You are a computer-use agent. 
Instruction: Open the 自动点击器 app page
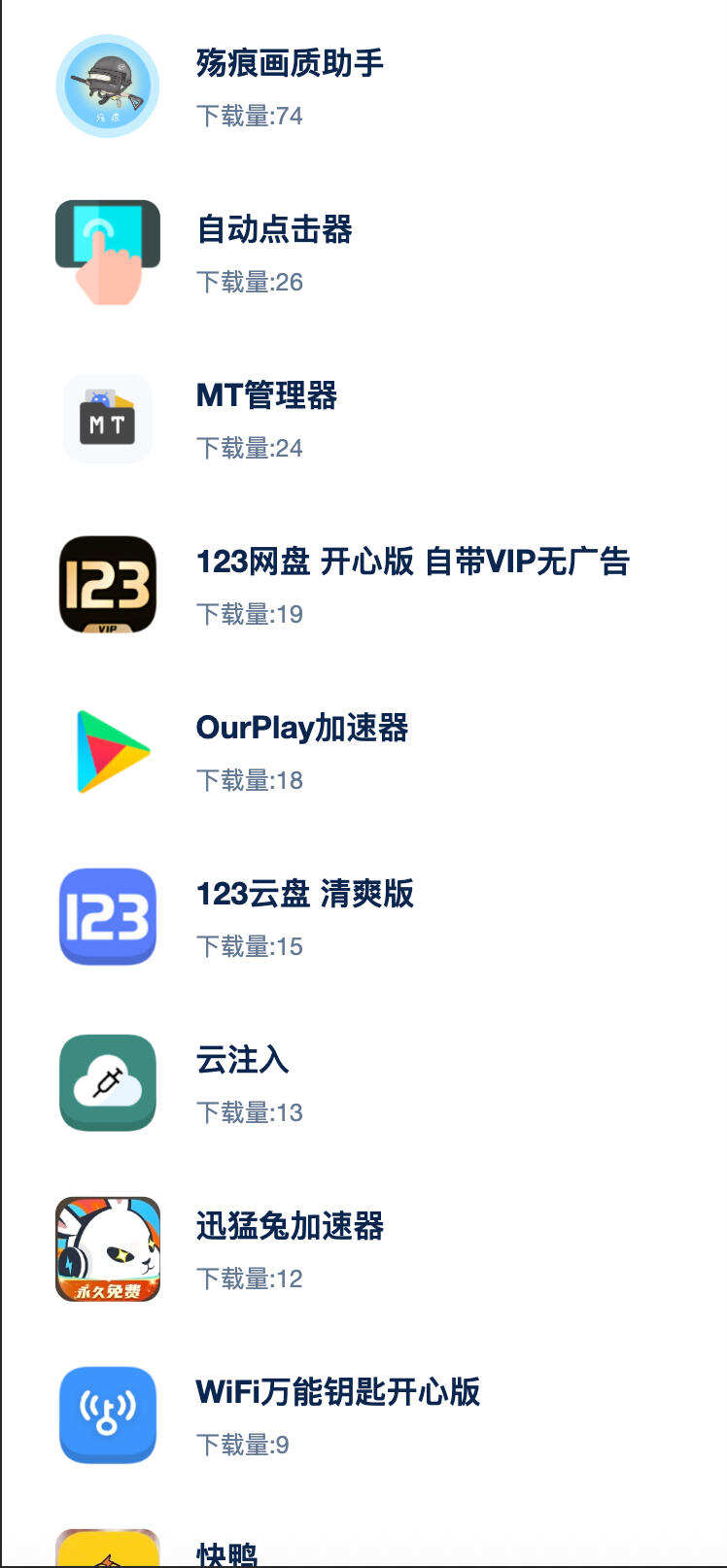pyautogui.click(x=275, y=230)
